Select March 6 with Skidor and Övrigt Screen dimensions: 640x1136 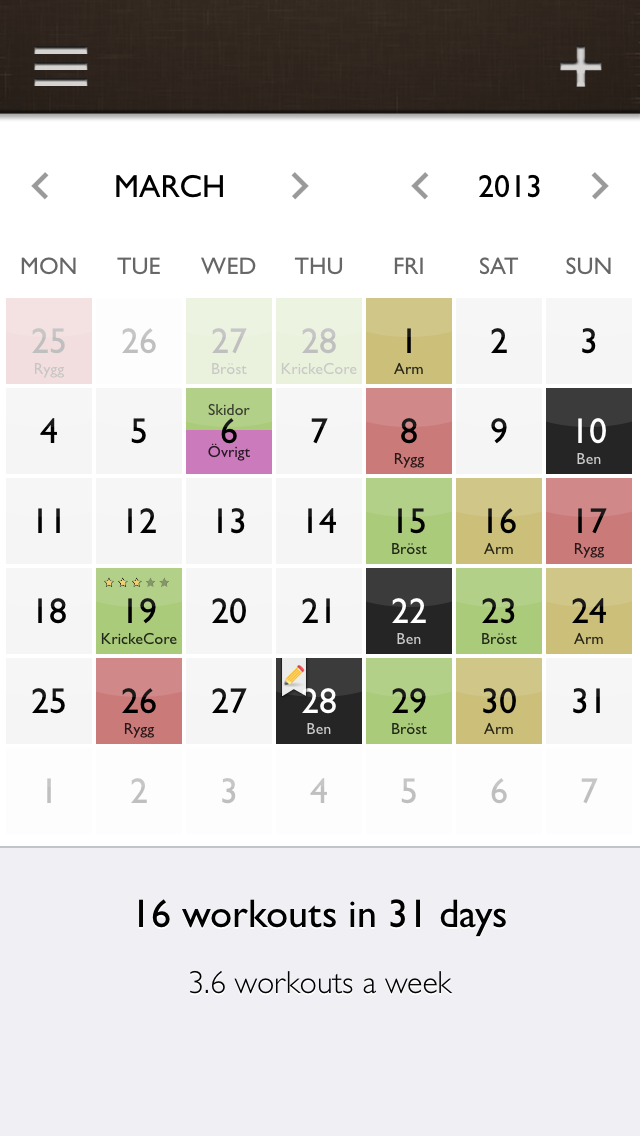(x=229, y=430)
